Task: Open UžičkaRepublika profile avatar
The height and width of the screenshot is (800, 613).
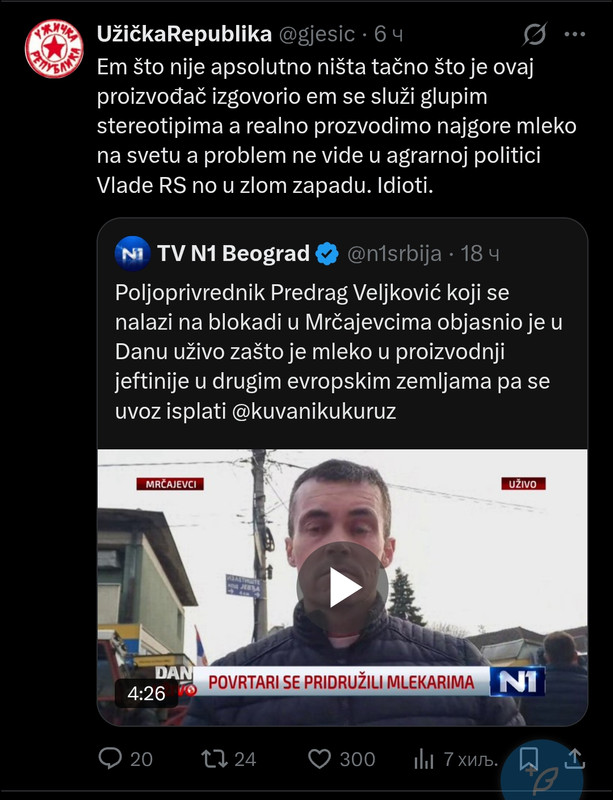Action: click(53, 48)
